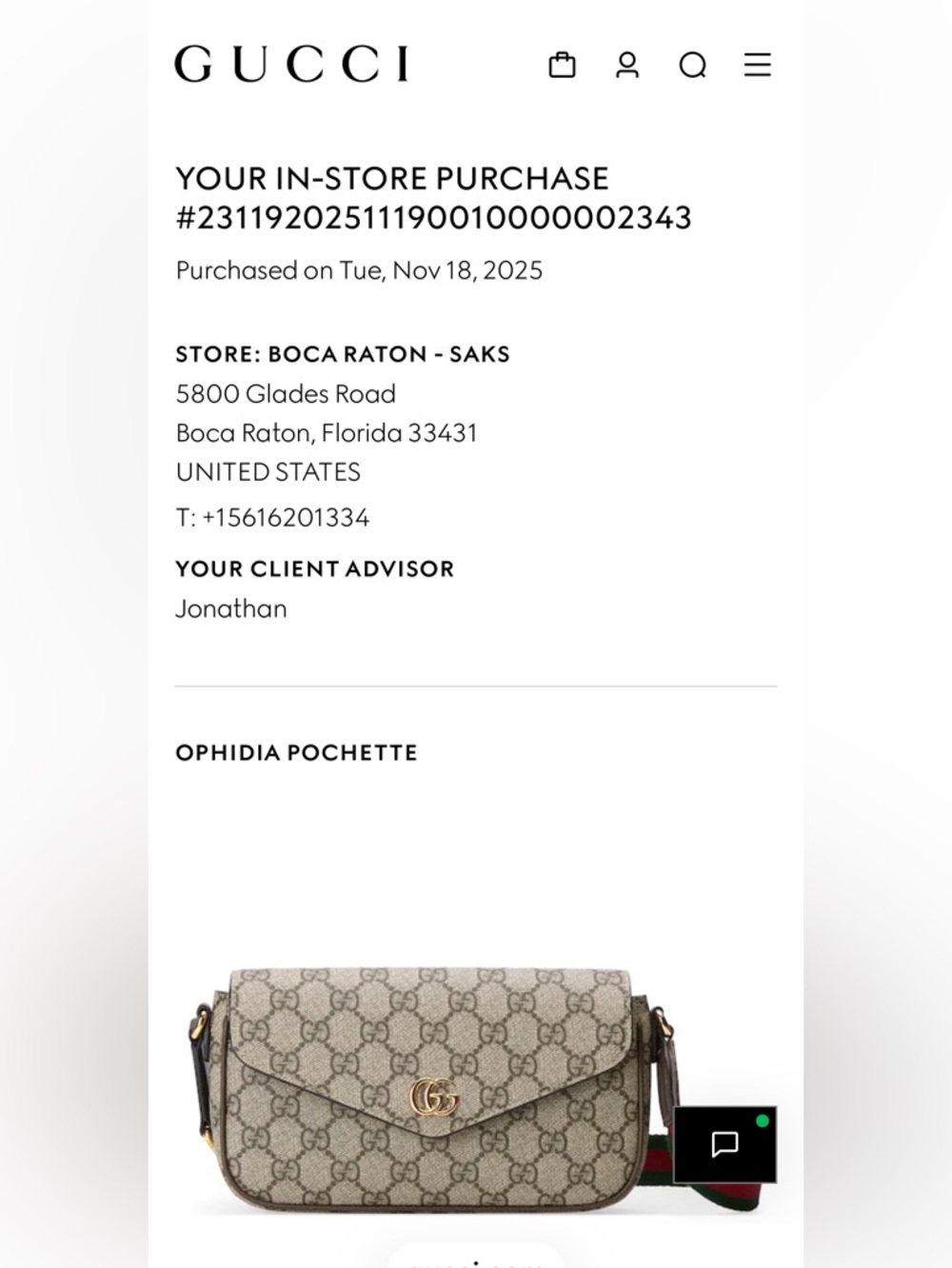
Task: Click the purchase number #23119202511190010000002343
Action: [435, 217]
